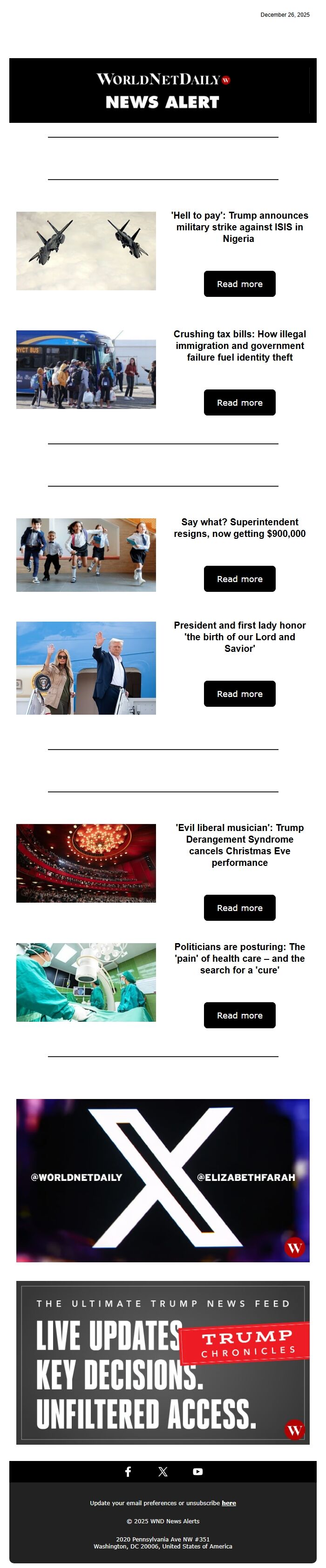The height and width of the screenshot is (1568, 326).
Task: Read more about 'Evil liberal musician' story
Action: coord(239,908)
